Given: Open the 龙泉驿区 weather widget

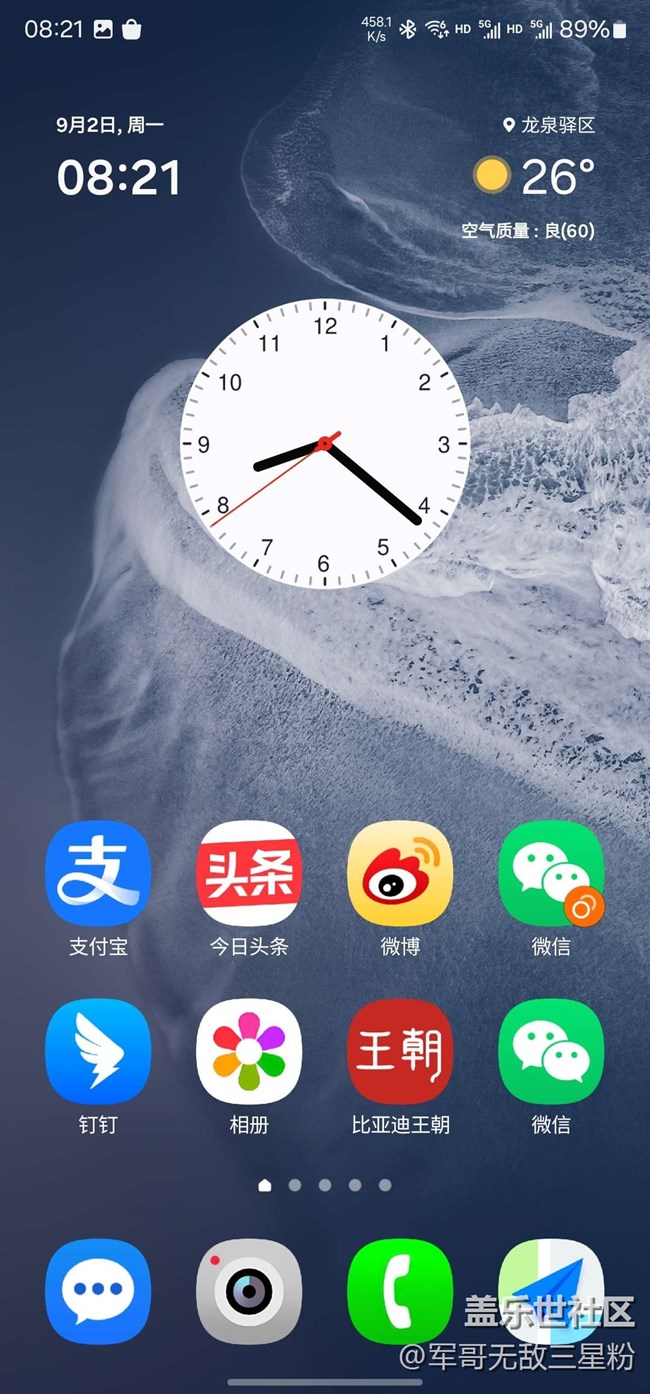Looking at the screenshot, I should (x=535, y=177).
